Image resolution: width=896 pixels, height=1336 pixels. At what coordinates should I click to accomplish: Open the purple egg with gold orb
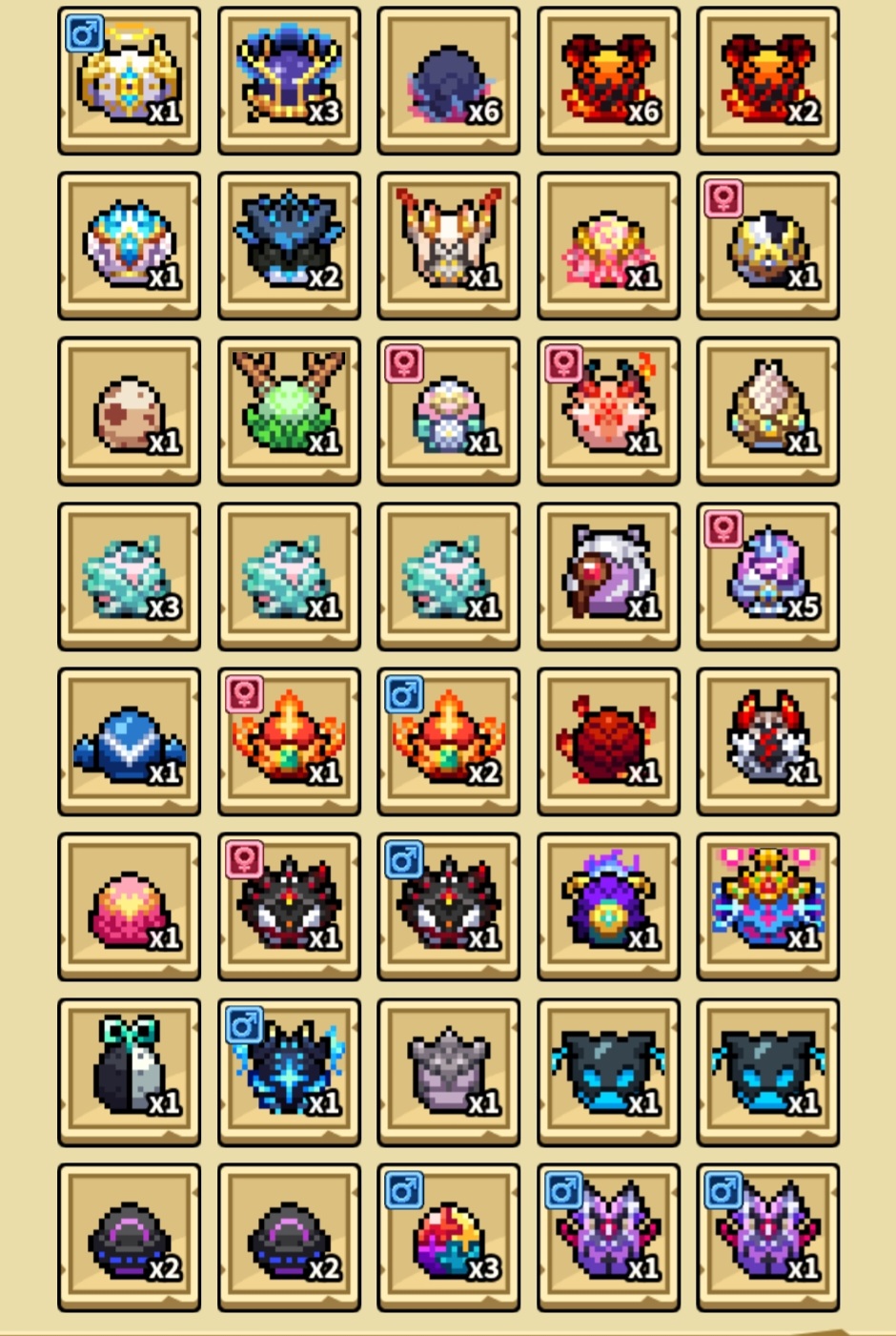[x=608, y=906]
